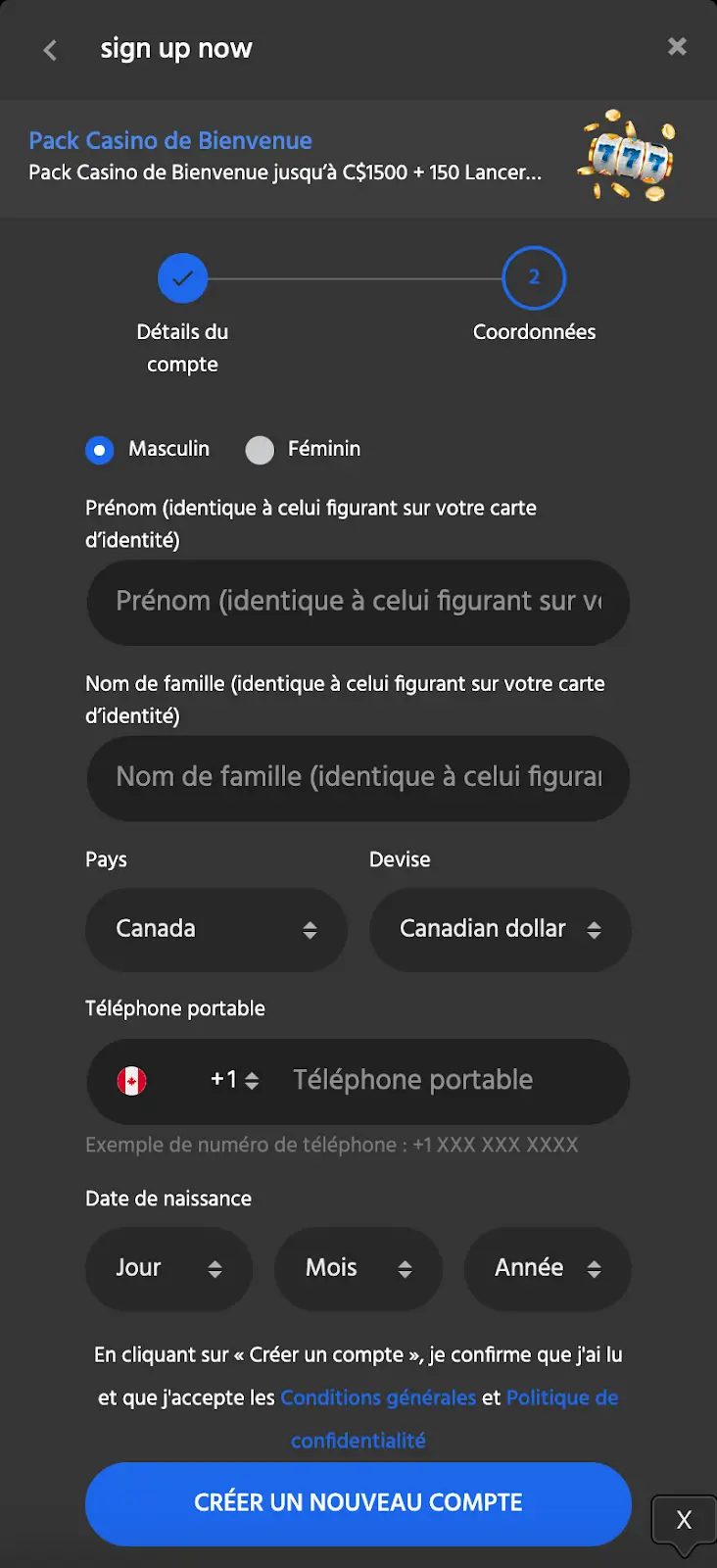
Task: Expand the Pays dropdown showing Canada
Action: [x=216, y=929]
